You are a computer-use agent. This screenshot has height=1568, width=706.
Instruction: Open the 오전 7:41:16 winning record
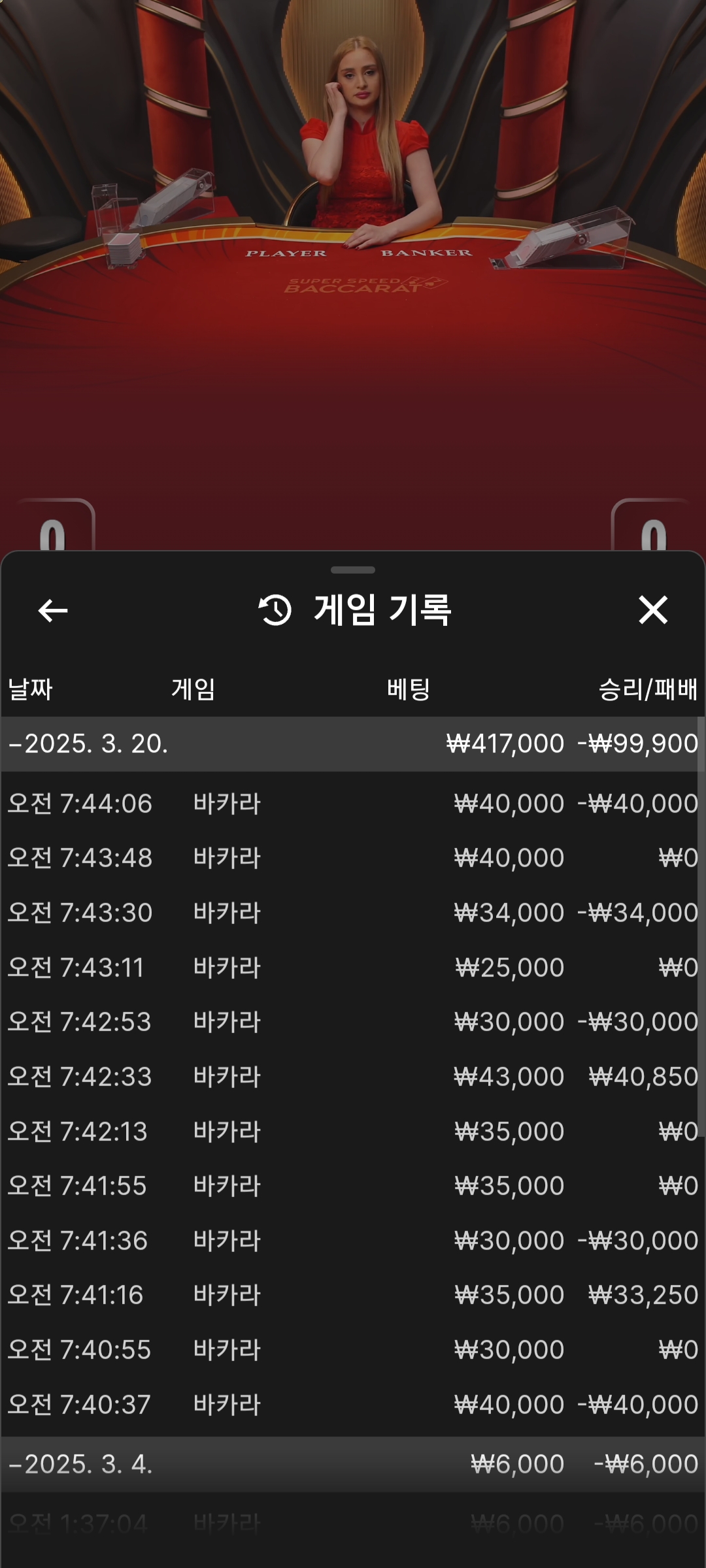[x=353, y=1294]
